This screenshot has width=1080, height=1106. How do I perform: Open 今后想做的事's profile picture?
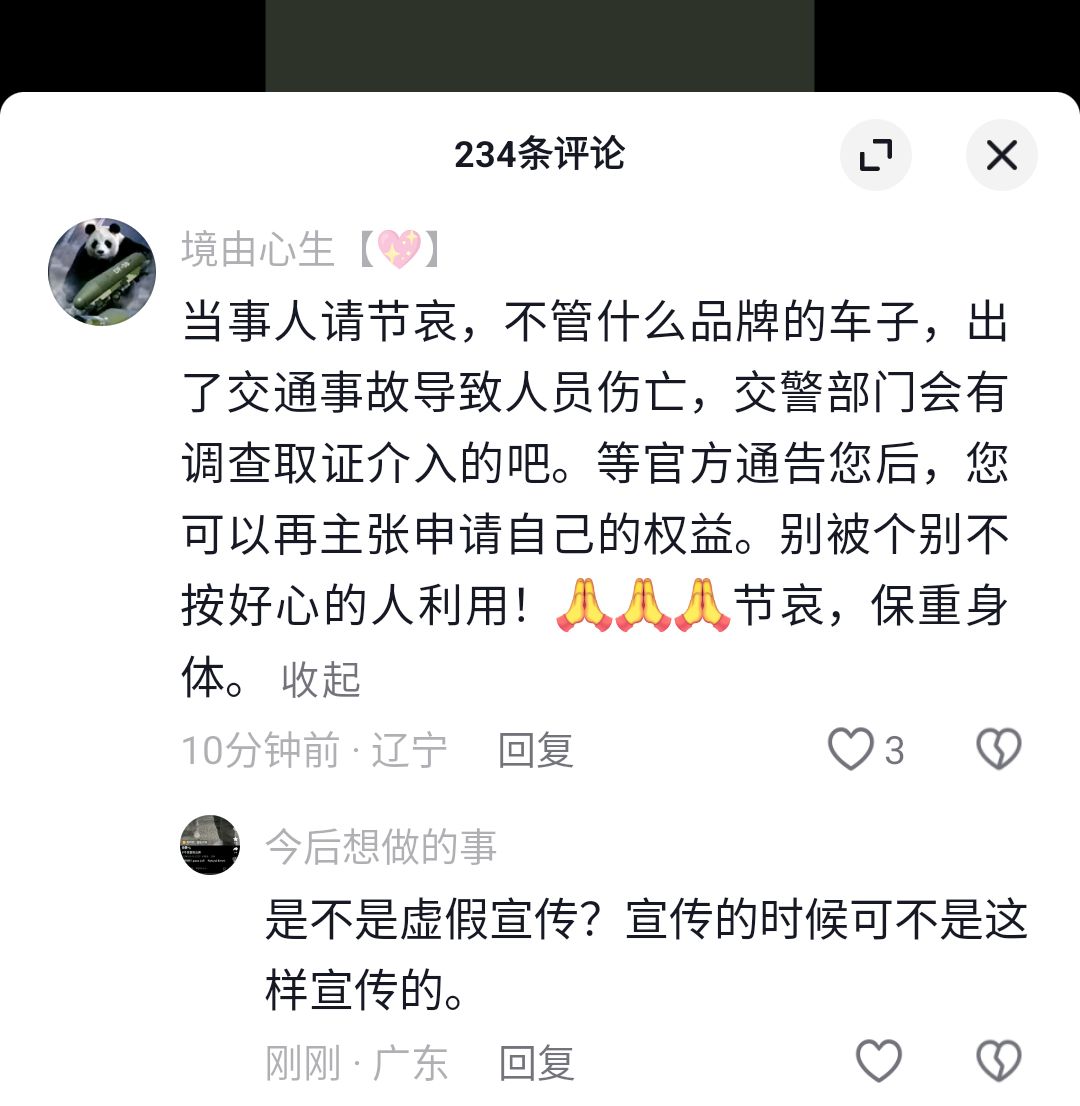pyautogui.click(x=210, y=845)
